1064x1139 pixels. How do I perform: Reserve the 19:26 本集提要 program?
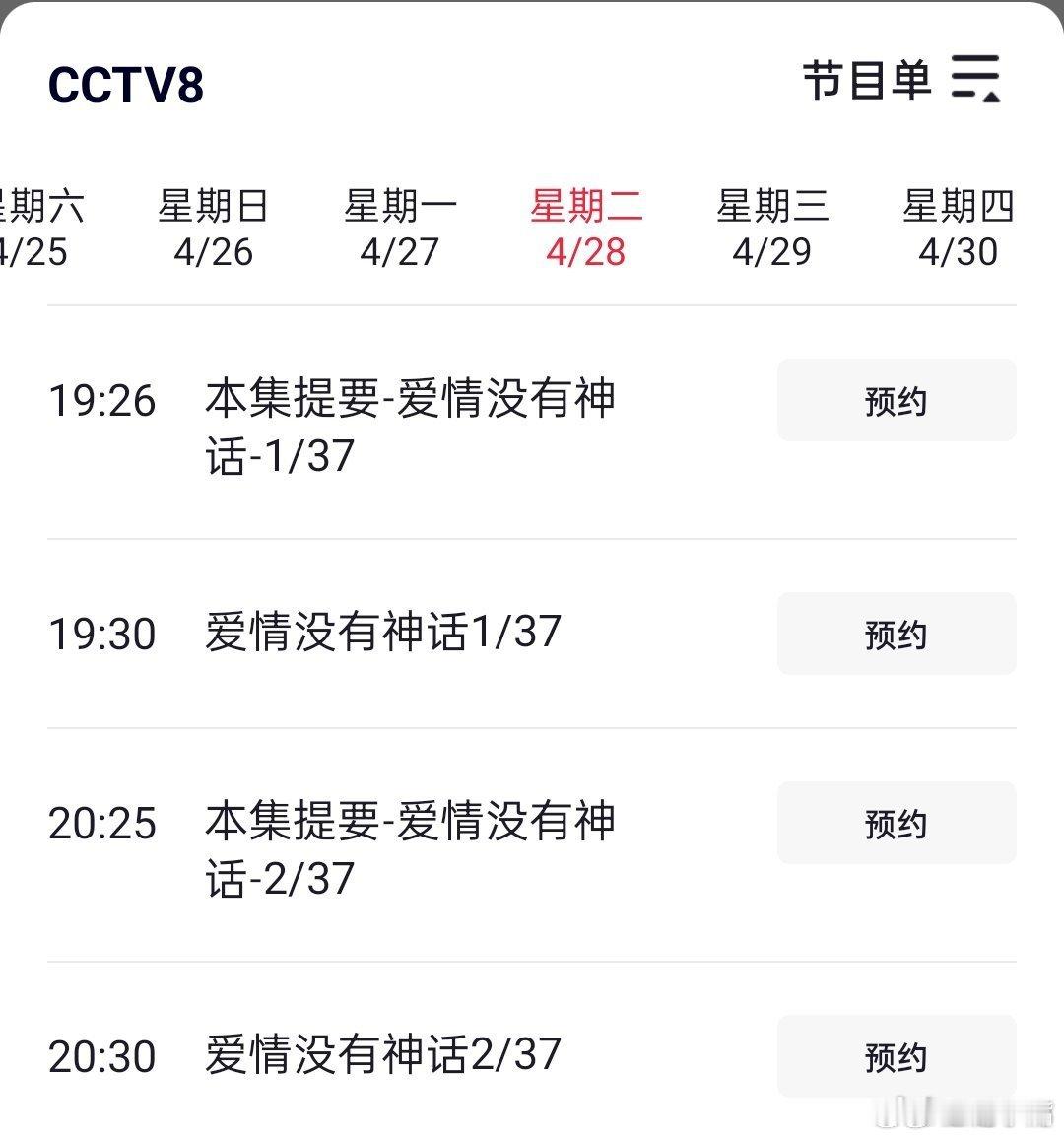click(896, 400)
